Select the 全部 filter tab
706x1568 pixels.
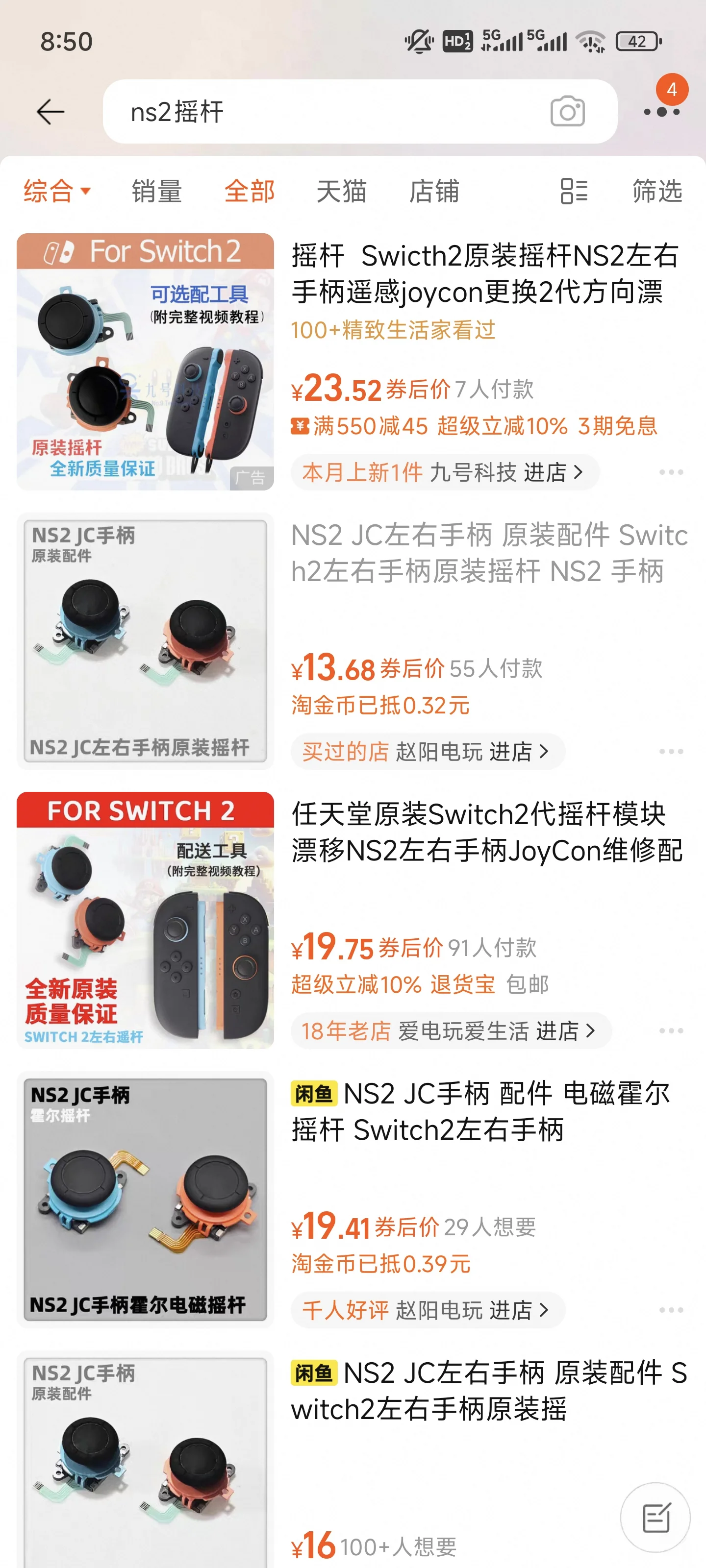coord(249,191)
